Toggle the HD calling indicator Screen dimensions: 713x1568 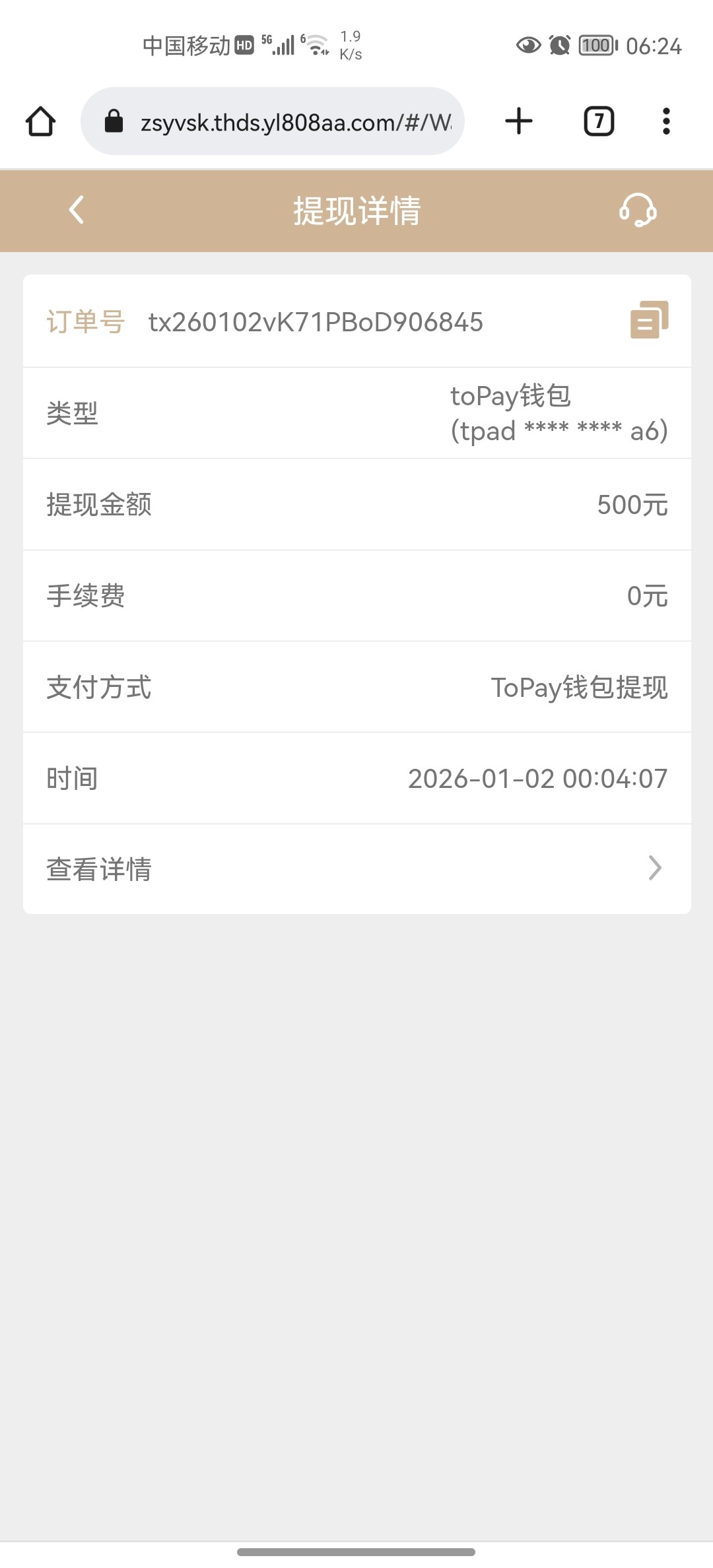click(244, 45)
